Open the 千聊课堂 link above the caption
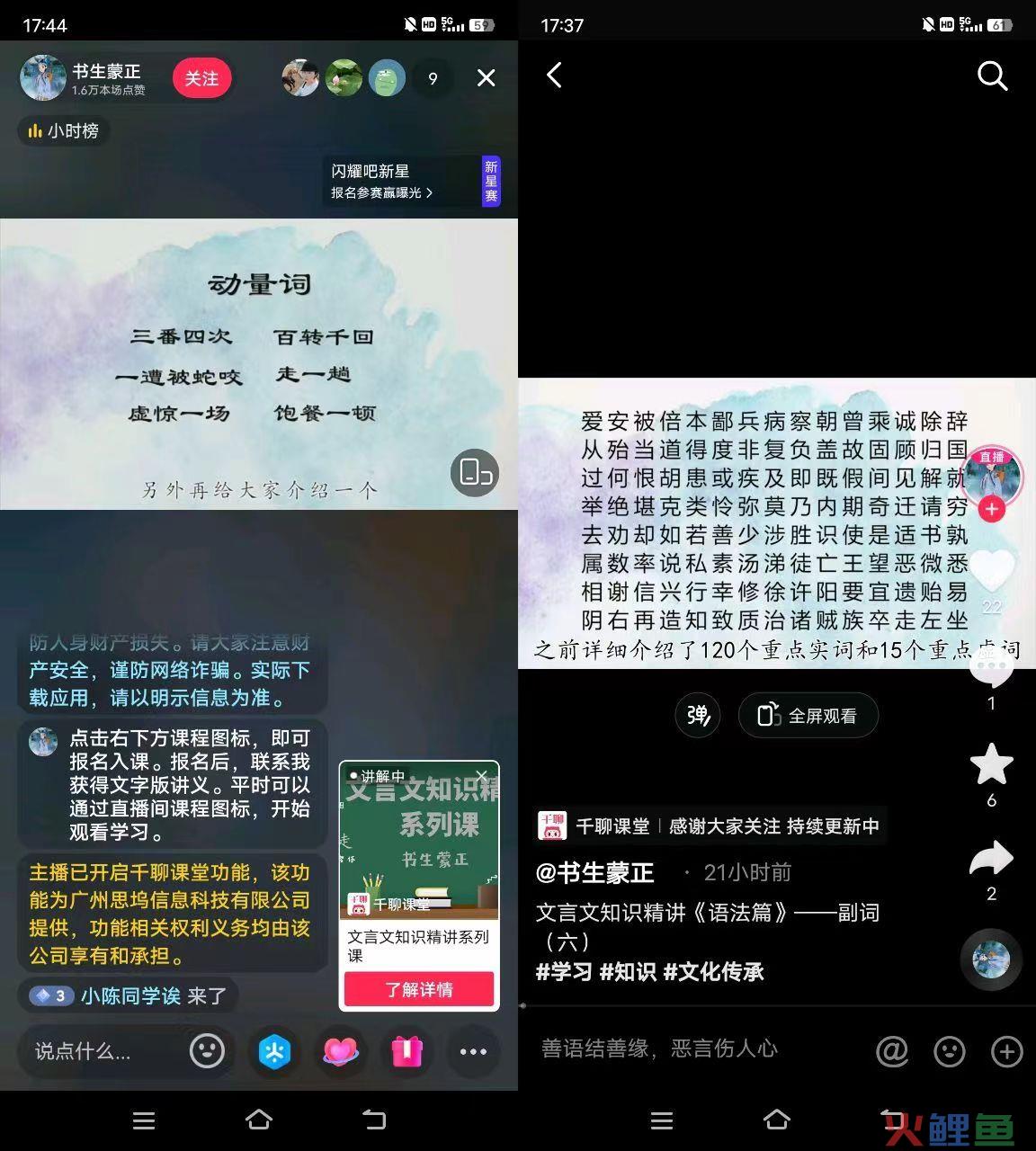1036x1151 pixels. point(612,826)
